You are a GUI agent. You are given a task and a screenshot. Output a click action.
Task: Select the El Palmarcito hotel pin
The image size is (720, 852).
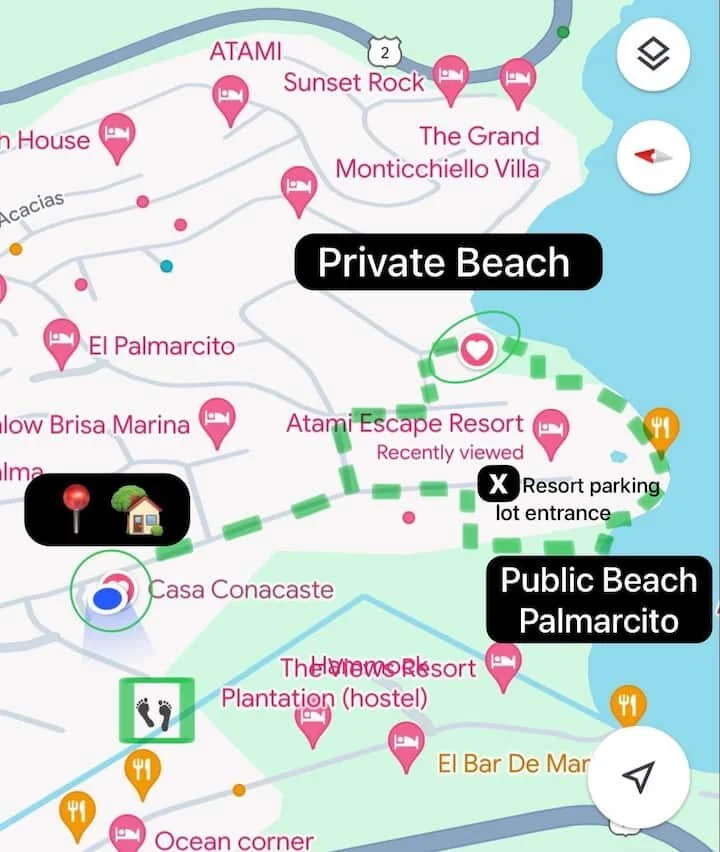(62, 341)
